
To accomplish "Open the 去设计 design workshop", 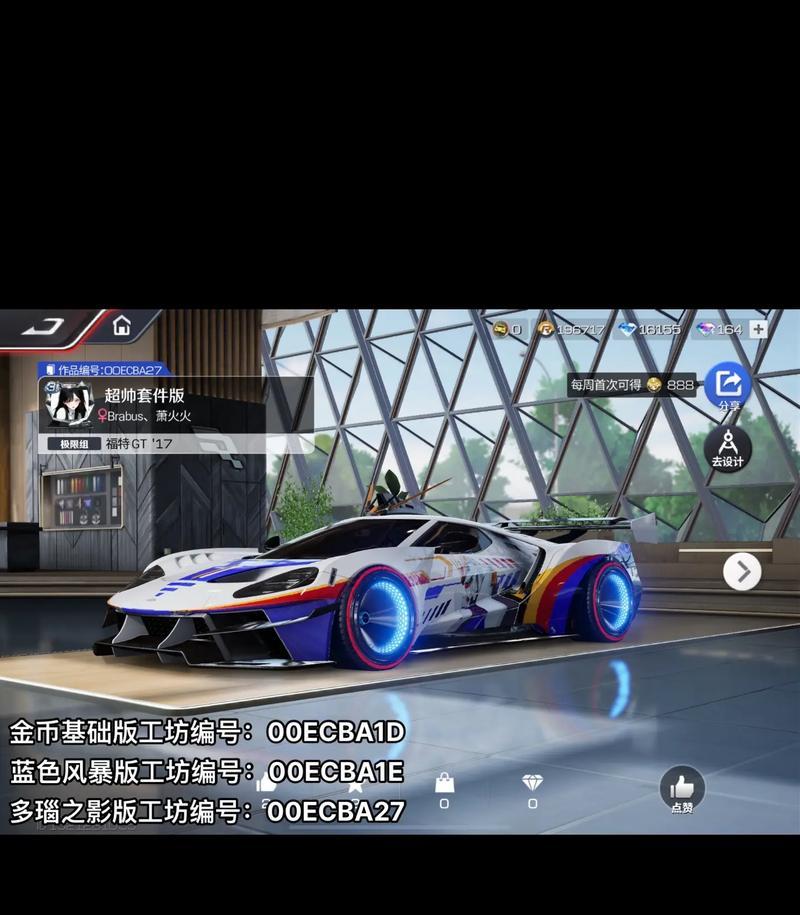I will [728, 447].
